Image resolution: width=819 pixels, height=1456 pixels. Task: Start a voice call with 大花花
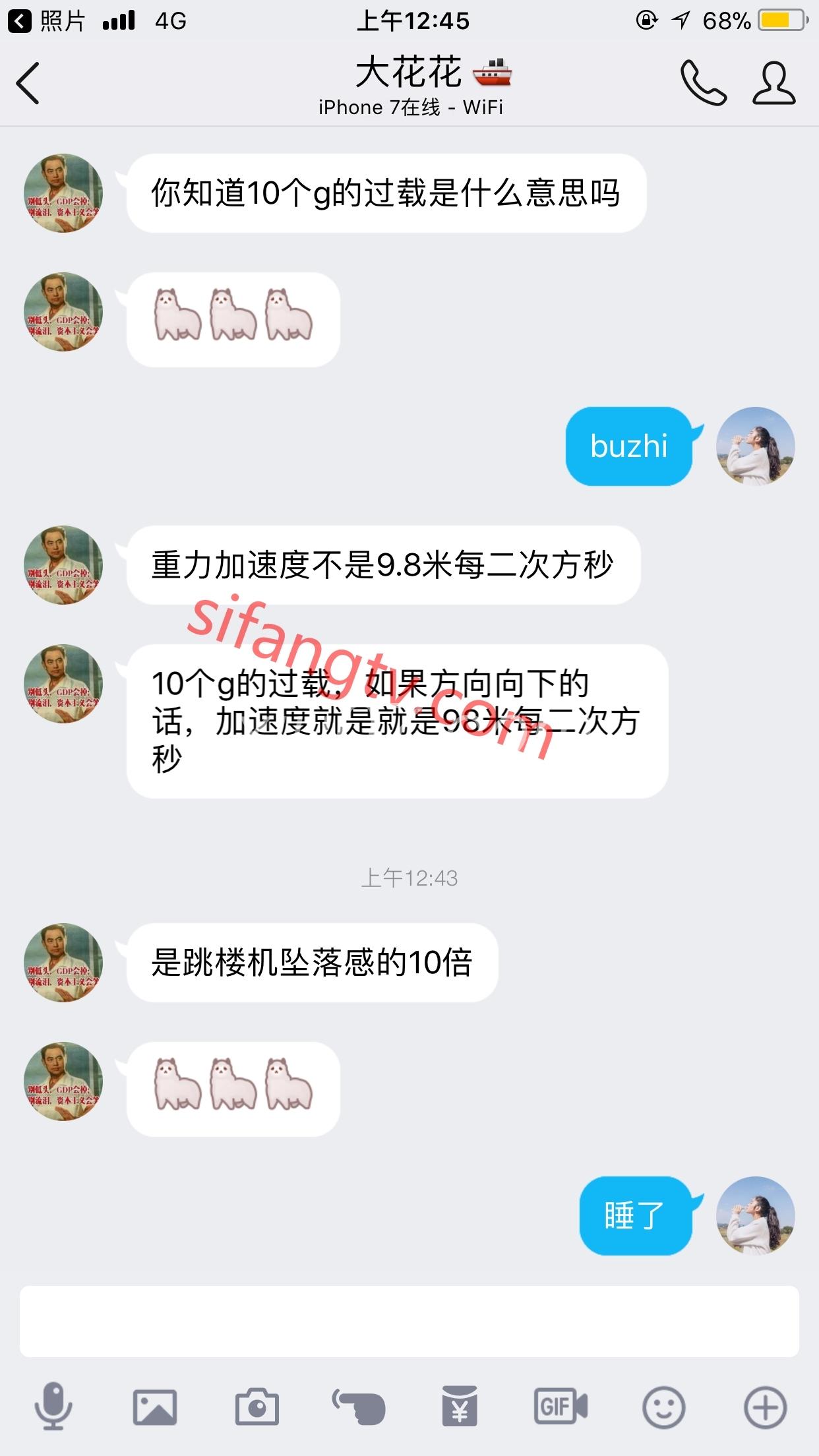703,83
